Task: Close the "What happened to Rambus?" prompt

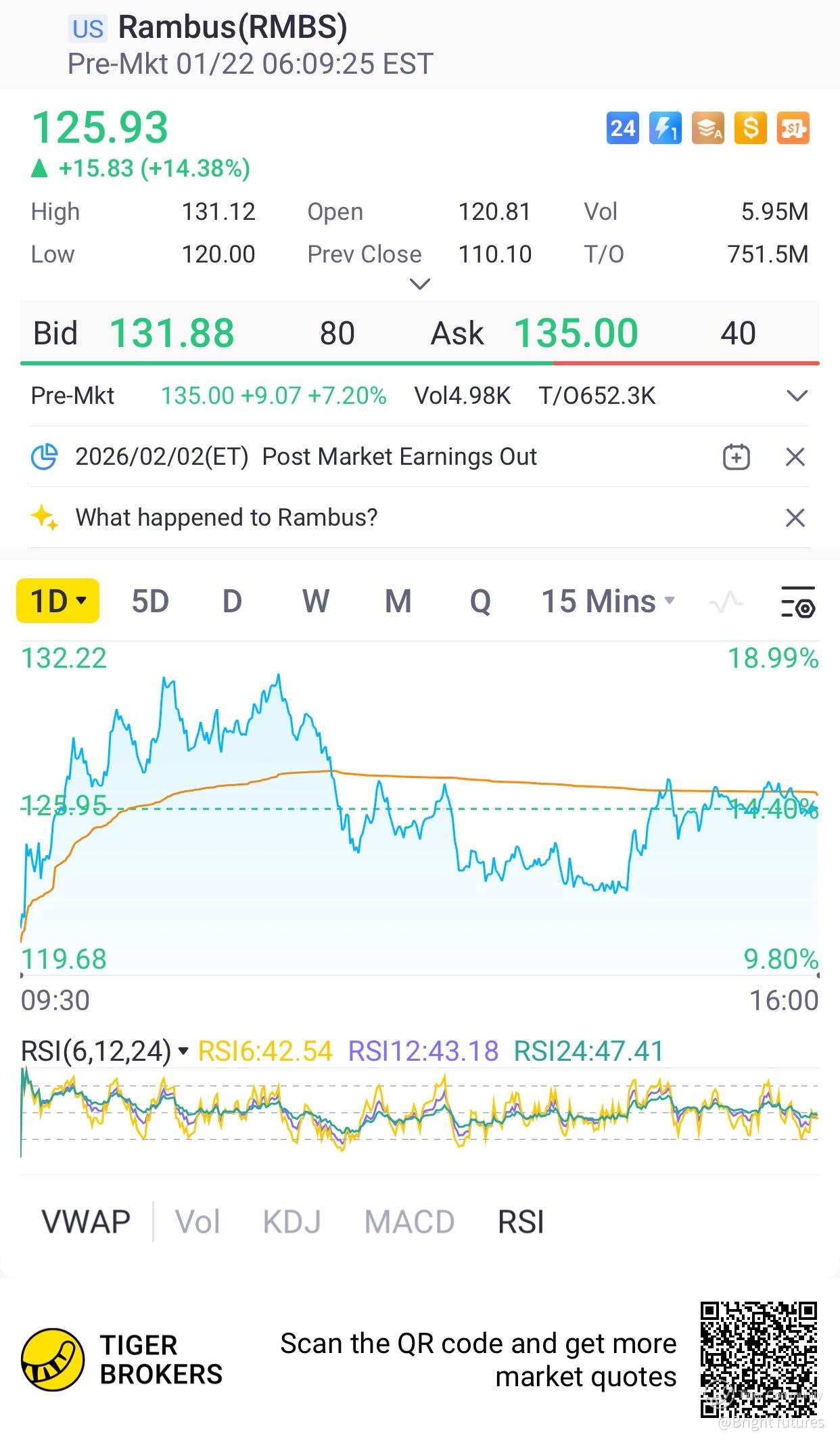Action: [x=795, y=518]
